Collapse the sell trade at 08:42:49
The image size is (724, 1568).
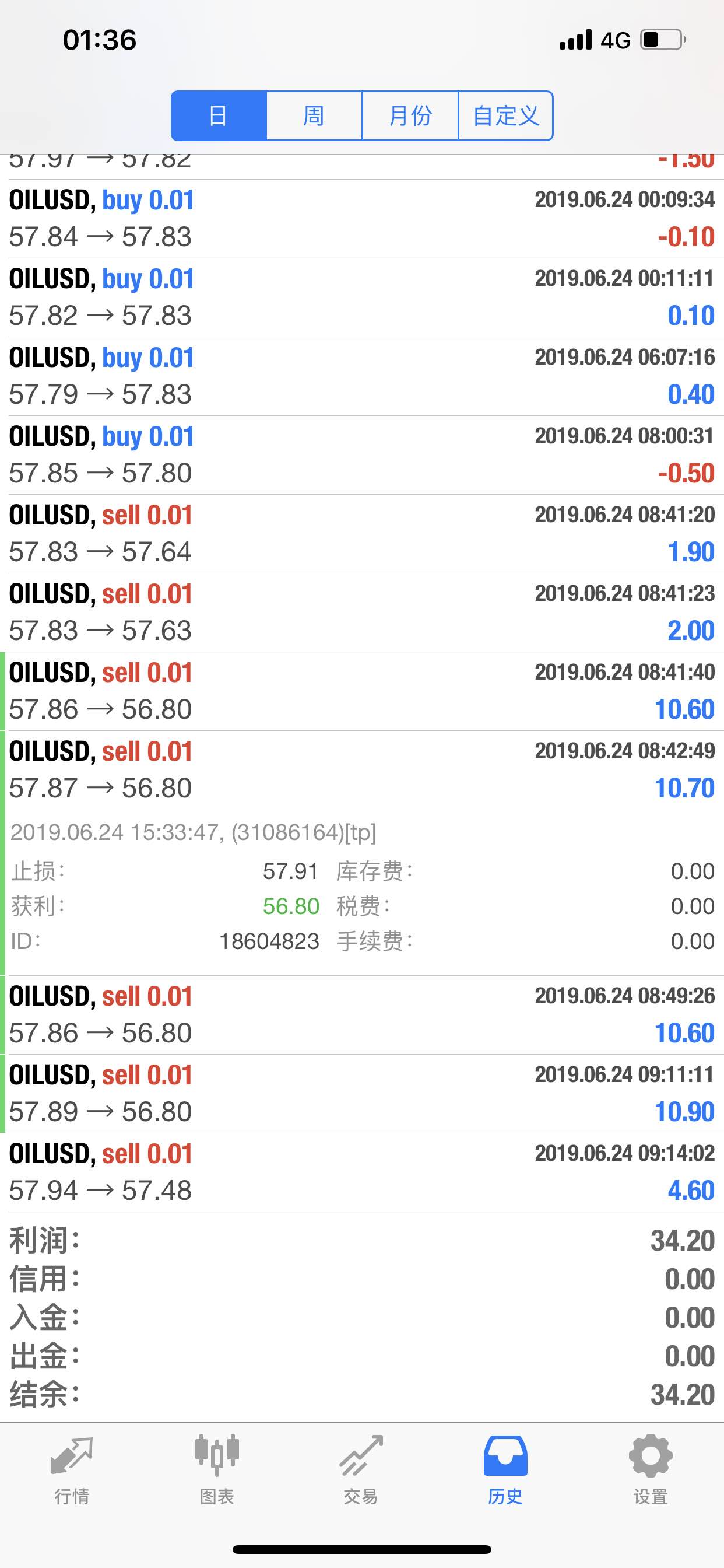click(x=362, y=770)
